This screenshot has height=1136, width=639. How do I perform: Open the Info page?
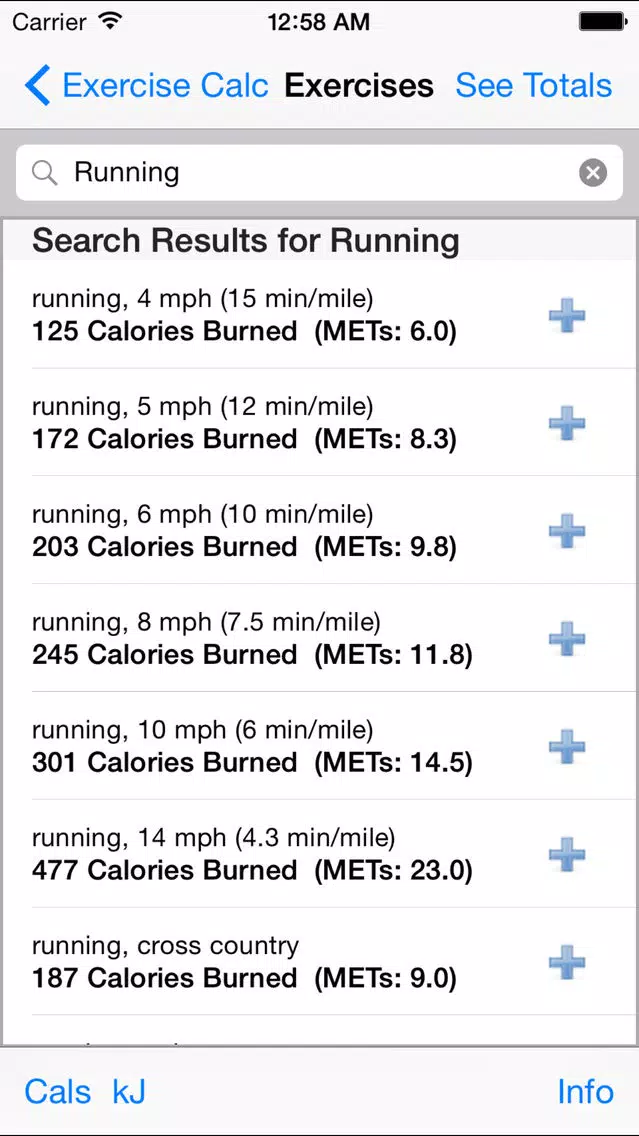click(585, 1091)
